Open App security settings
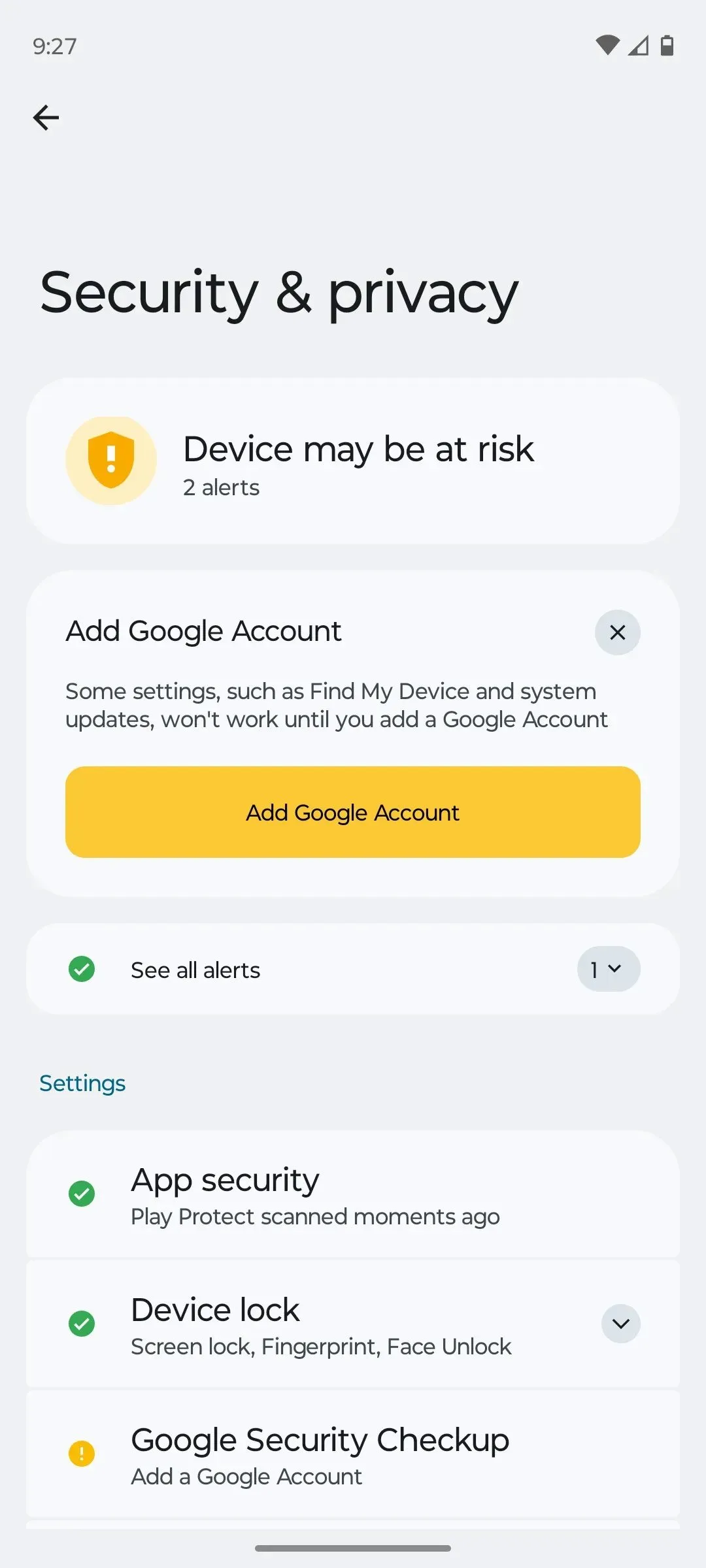Viewport: 706px width, 1568px height. (353, 1194)
